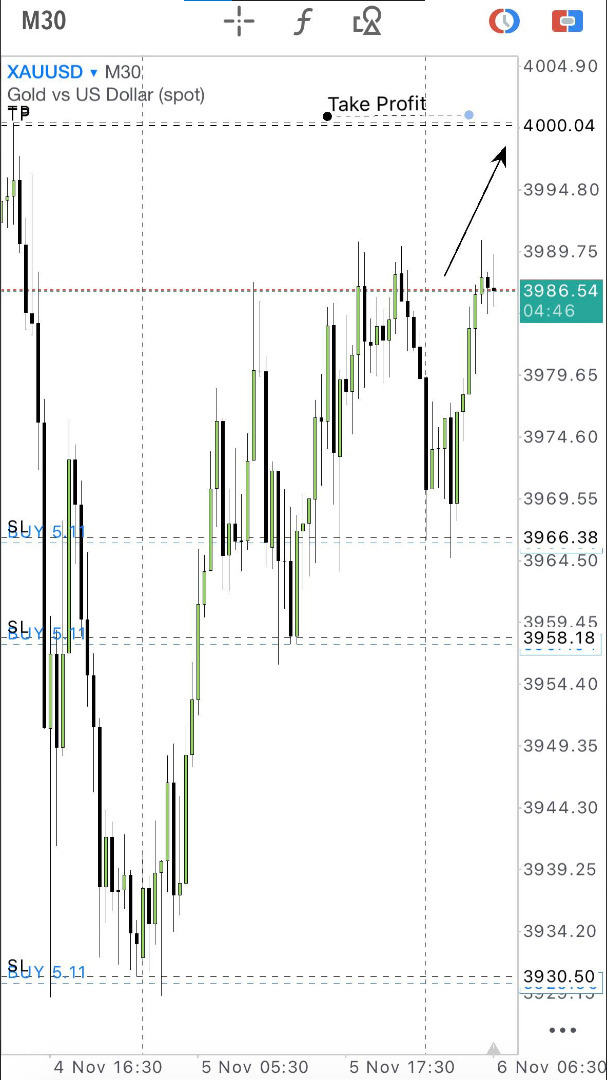Open the three-dot menu on the chart

(563, 1030)
